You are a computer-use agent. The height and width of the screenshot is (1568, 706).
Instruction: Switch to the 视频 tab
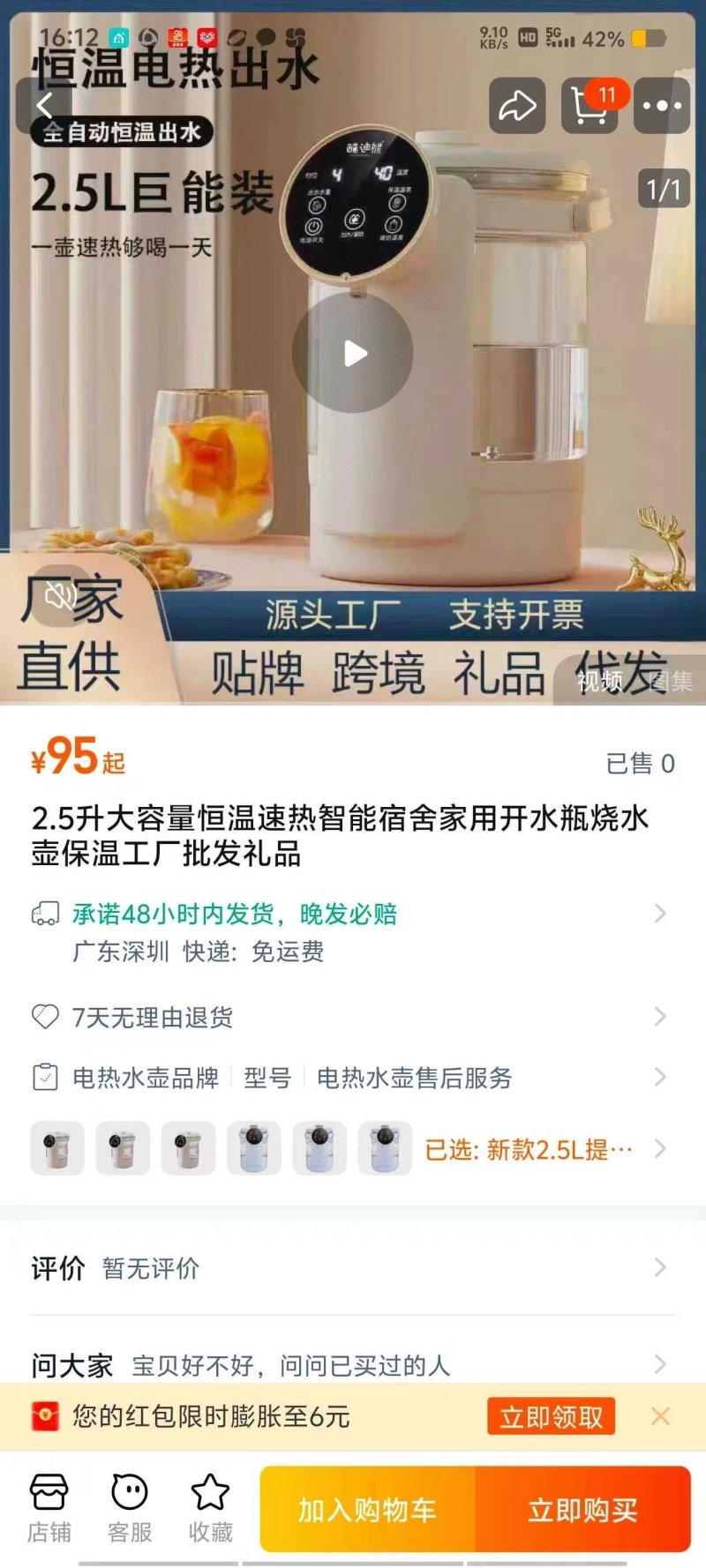pos(599,681)
